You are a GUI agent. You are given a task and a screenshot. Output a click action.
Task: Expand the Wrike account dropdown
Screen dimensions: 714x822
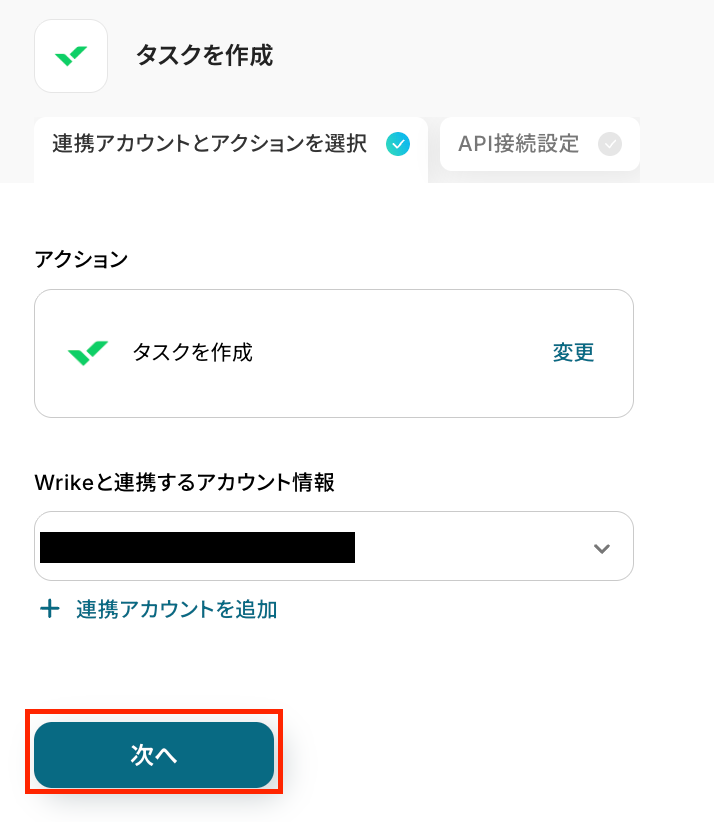pyautogui.click(x=601, y=548)
